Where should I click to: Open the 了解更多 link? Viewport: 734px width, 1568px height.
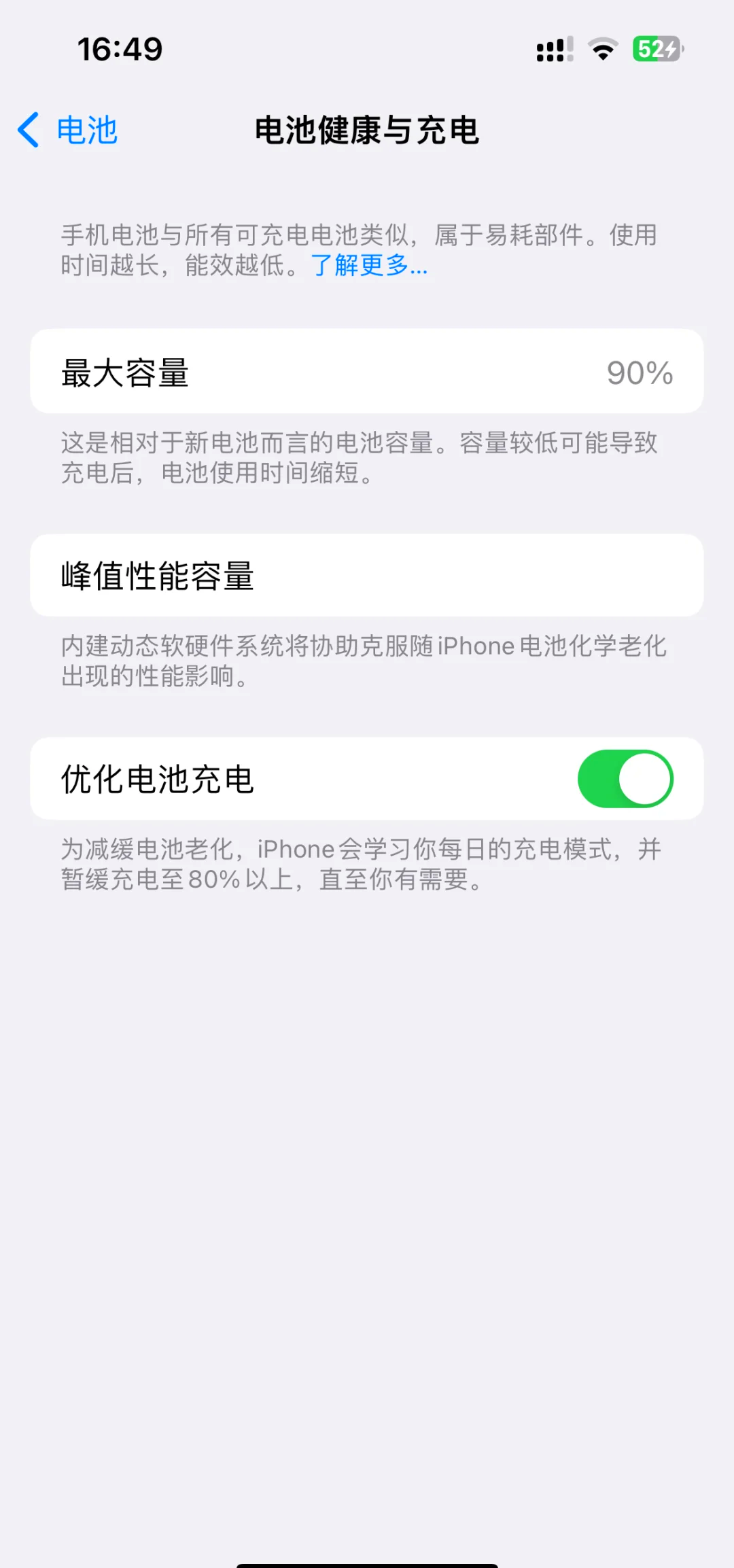[x=369, y=265]
